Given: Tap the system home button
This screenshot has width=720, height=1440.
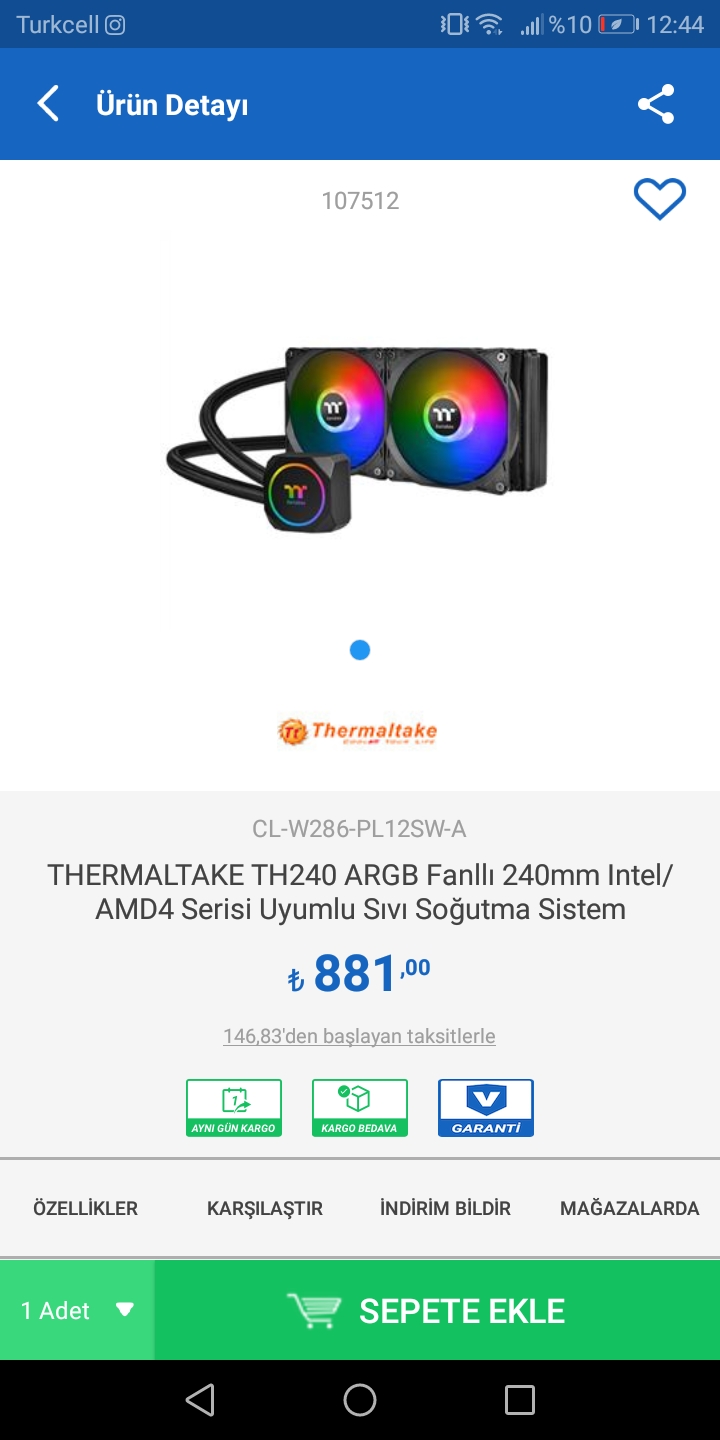Looking at the screenshot, I should tap(360, 1400).
